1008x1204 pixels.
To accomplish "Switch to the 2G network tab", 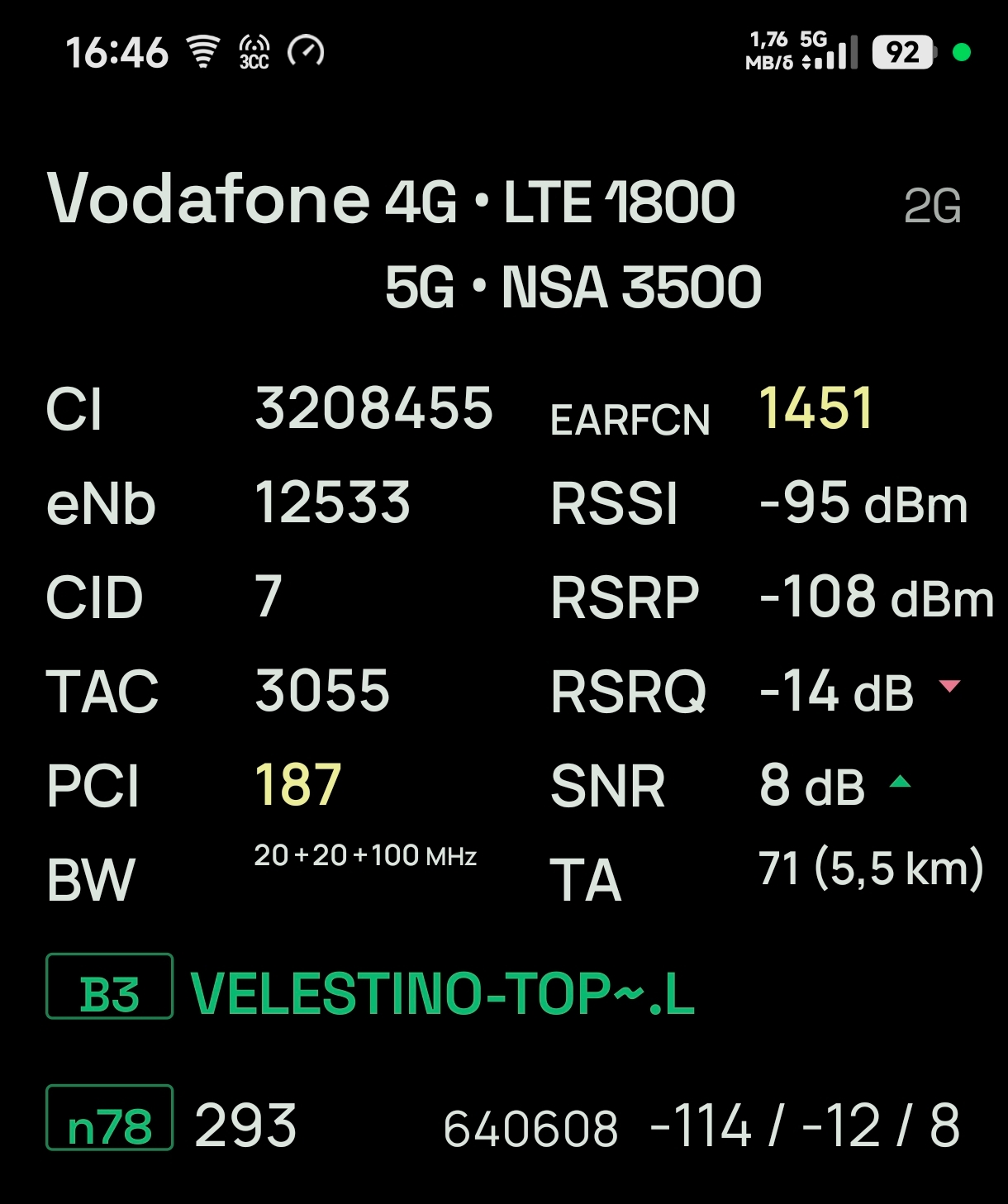I will [x=932, y=206].
